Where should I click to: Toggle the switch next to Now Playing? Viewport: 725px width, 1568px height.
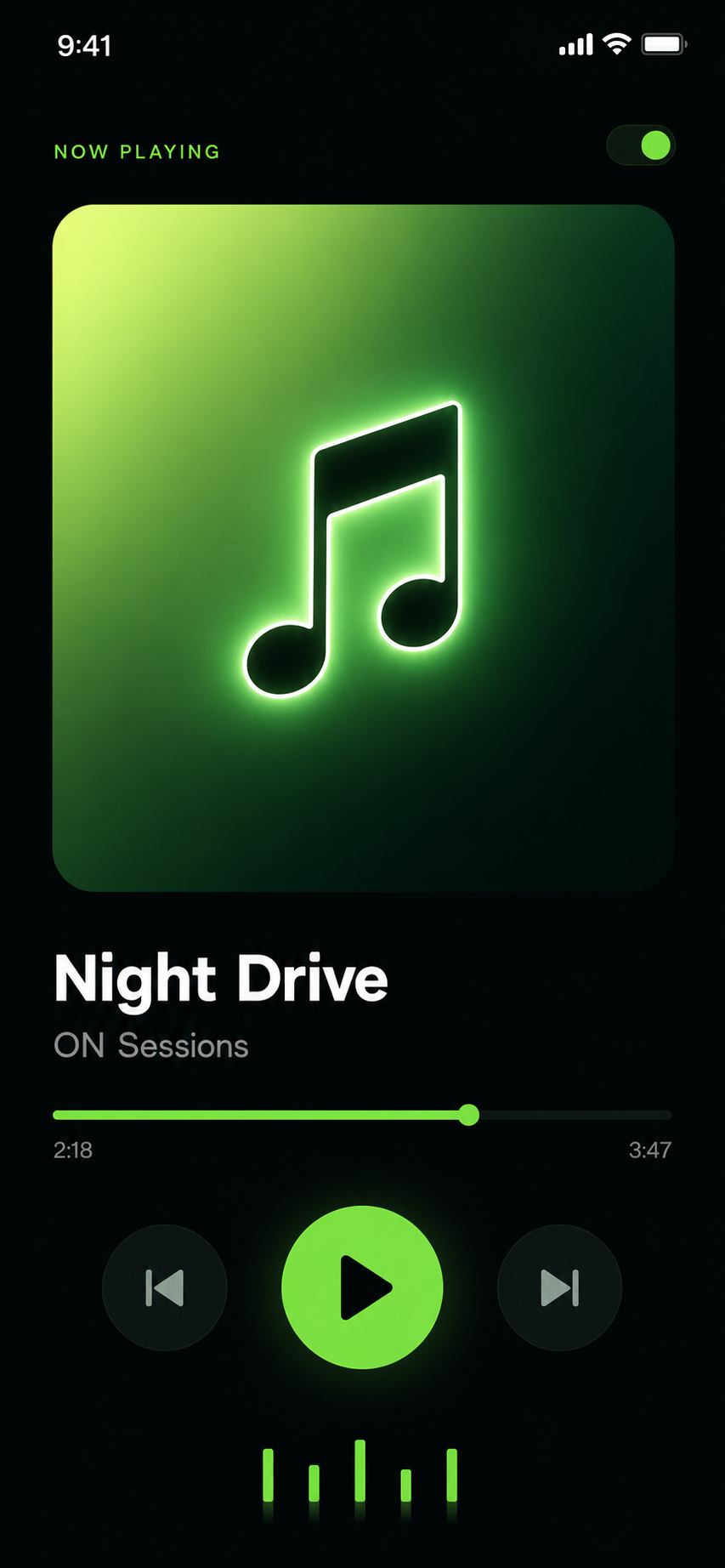(x=641, y=145)
